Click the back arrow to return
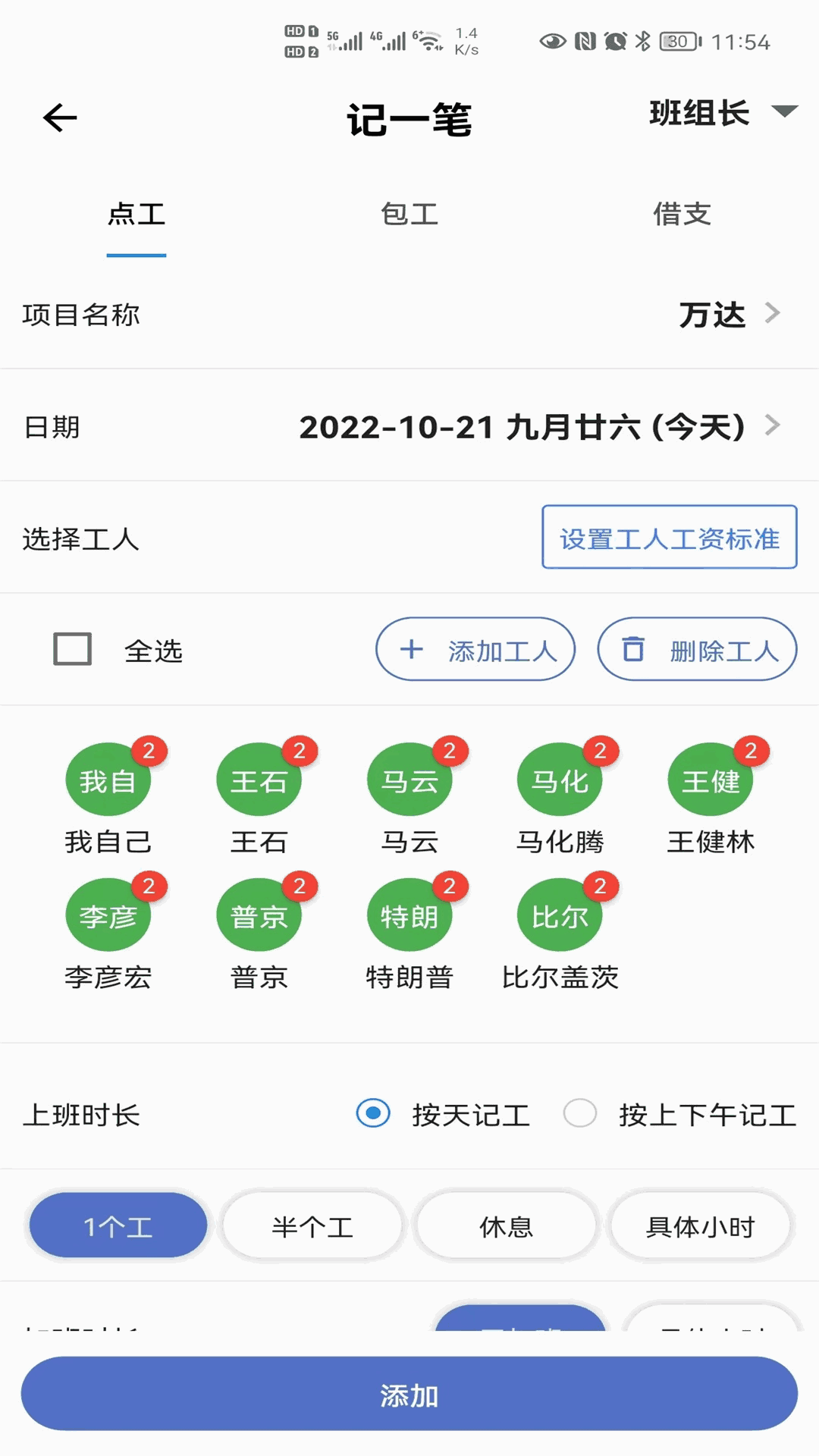This screenshot has width=819, height=1456. point(59,118)
